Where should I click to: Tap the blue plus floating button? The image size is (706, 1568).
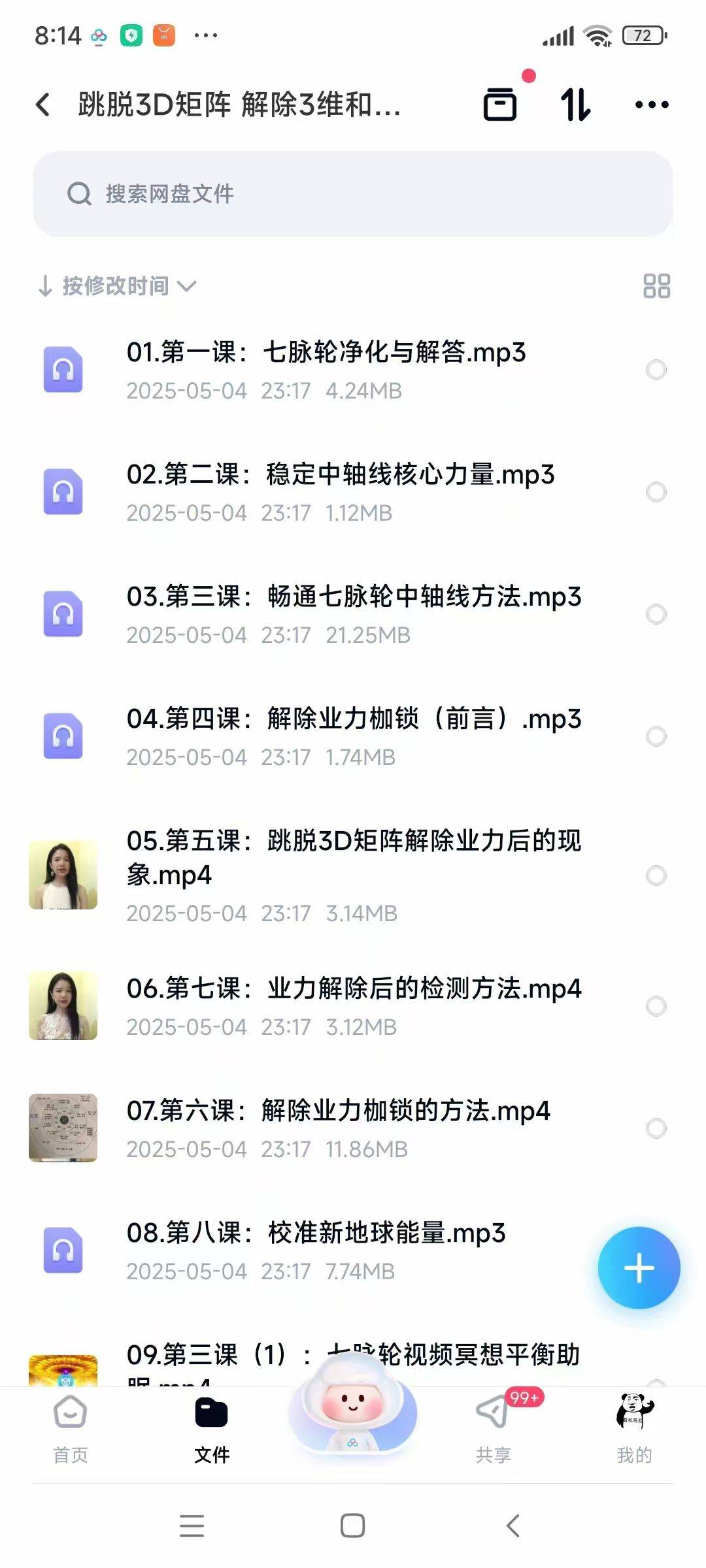coord(639,1267)
